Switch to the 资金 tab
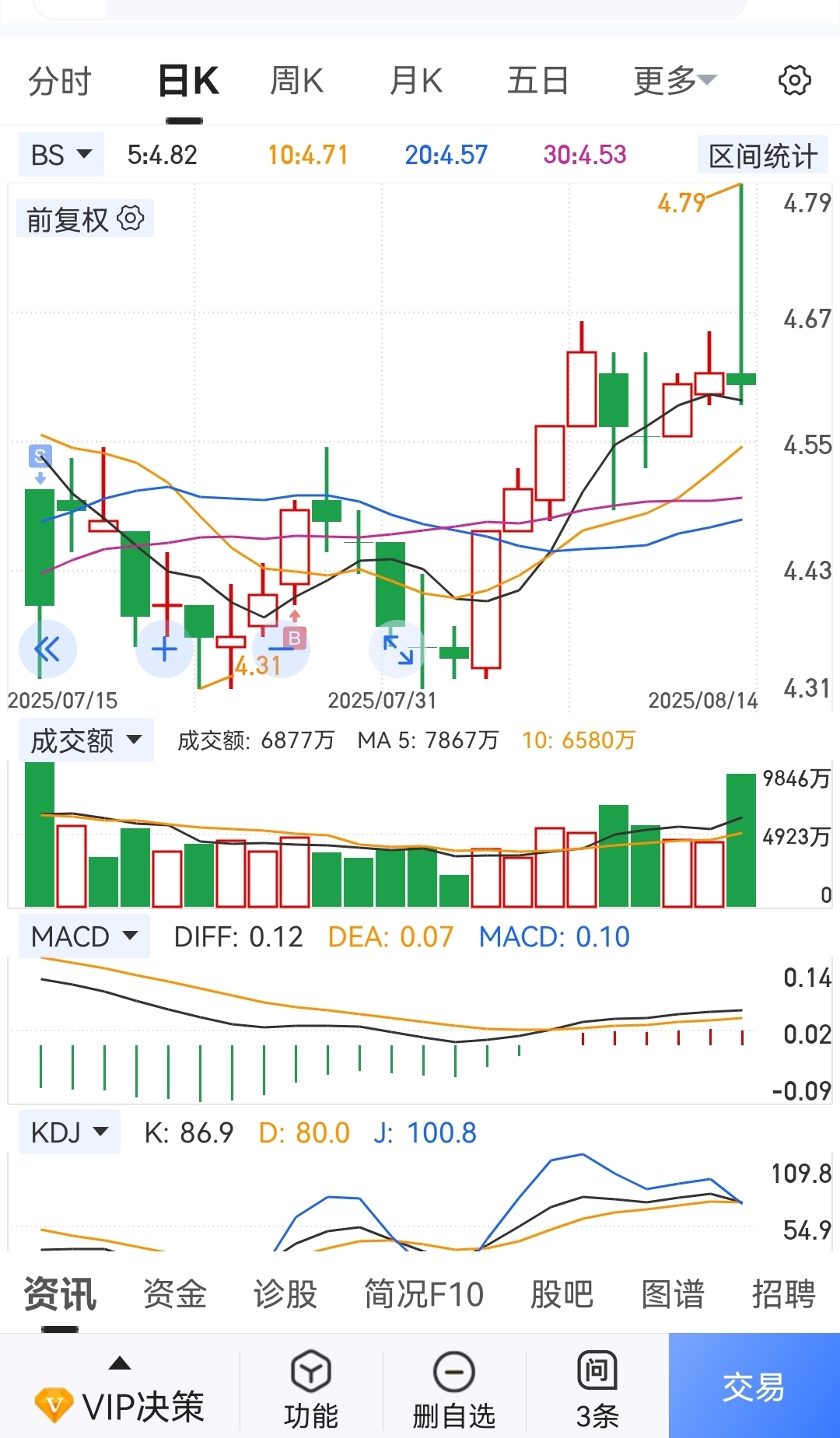Viewport: 840px width, 1438px height. point(175,1295)
